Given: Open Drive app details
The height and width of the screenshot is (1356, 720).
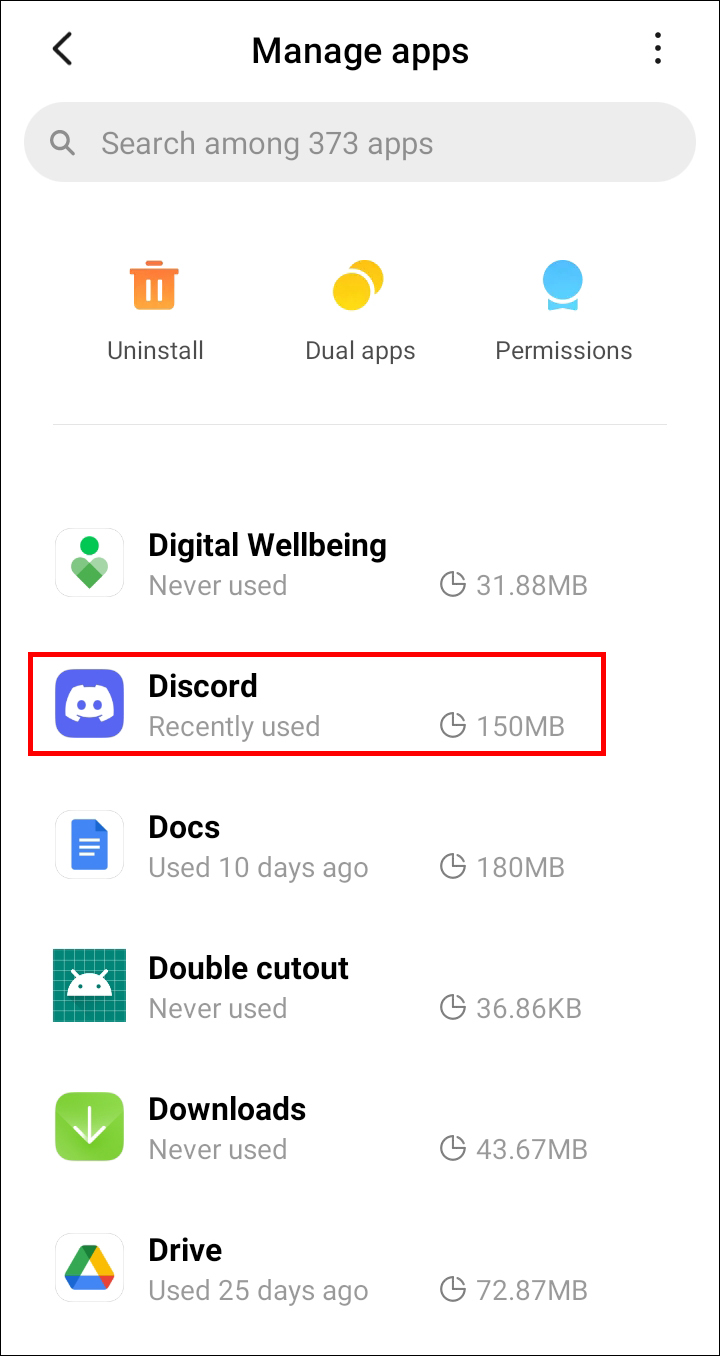Looking at the screenshot, I should click(x=320, y=1269).
